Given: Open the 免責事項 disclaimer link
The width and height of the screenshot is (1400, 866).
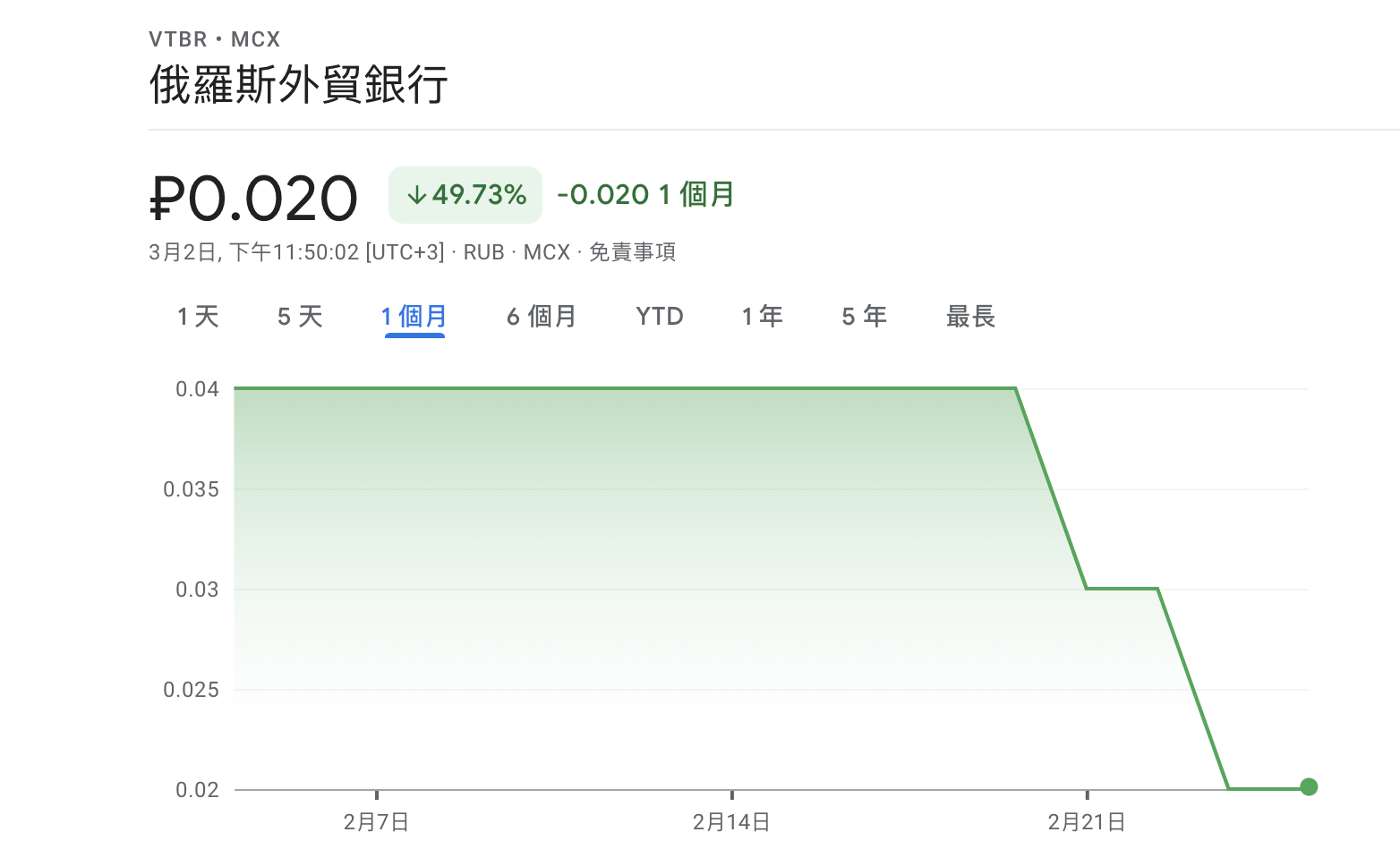Looking at the screenshot, I should (x=632, y=252).
